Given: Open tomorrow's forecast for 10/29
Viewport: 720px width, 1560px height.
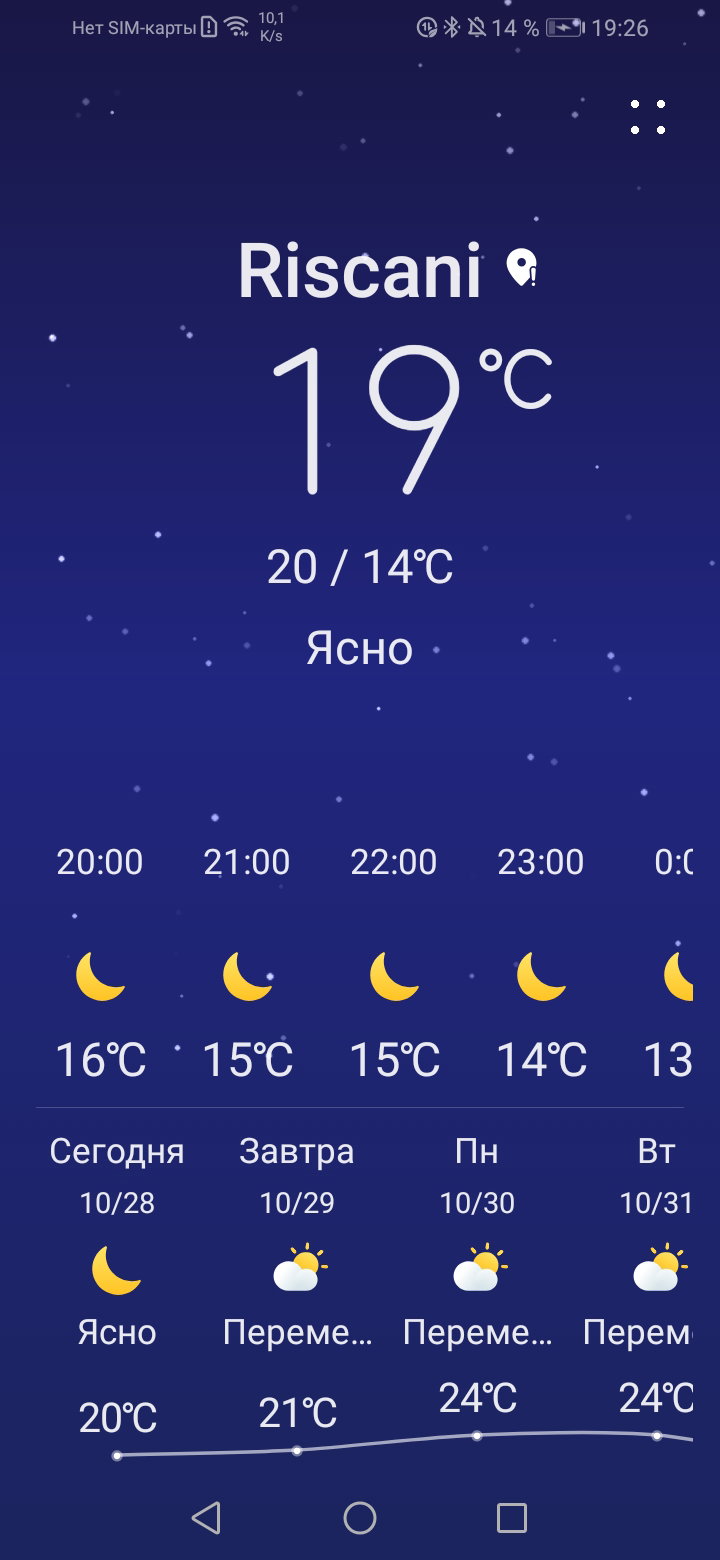Looking at the screenshot, I should [x=297, y=1290].
